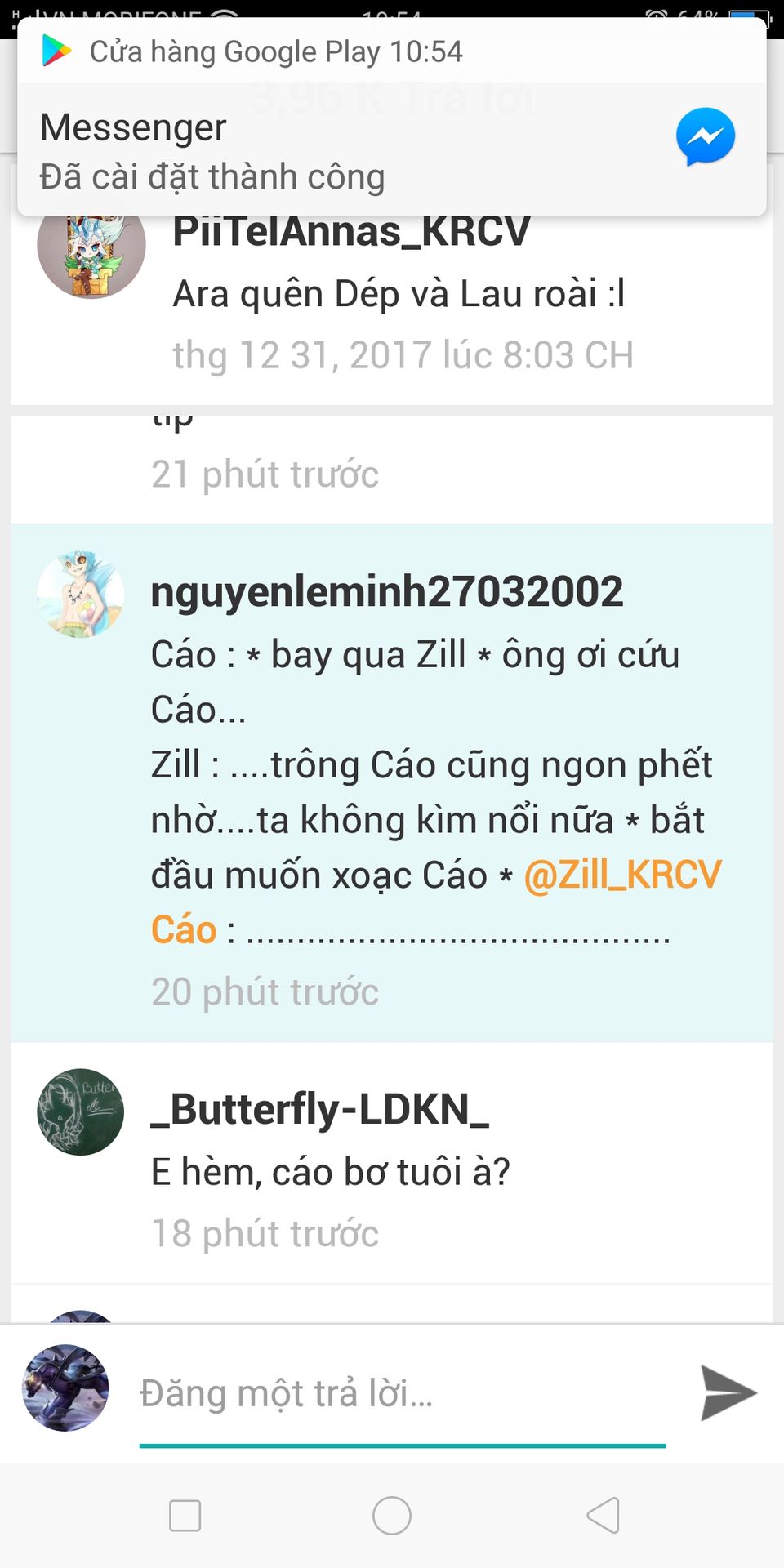
Task: Open PiiTelAnnas_KRCV username link
Action: pos(351,232)
